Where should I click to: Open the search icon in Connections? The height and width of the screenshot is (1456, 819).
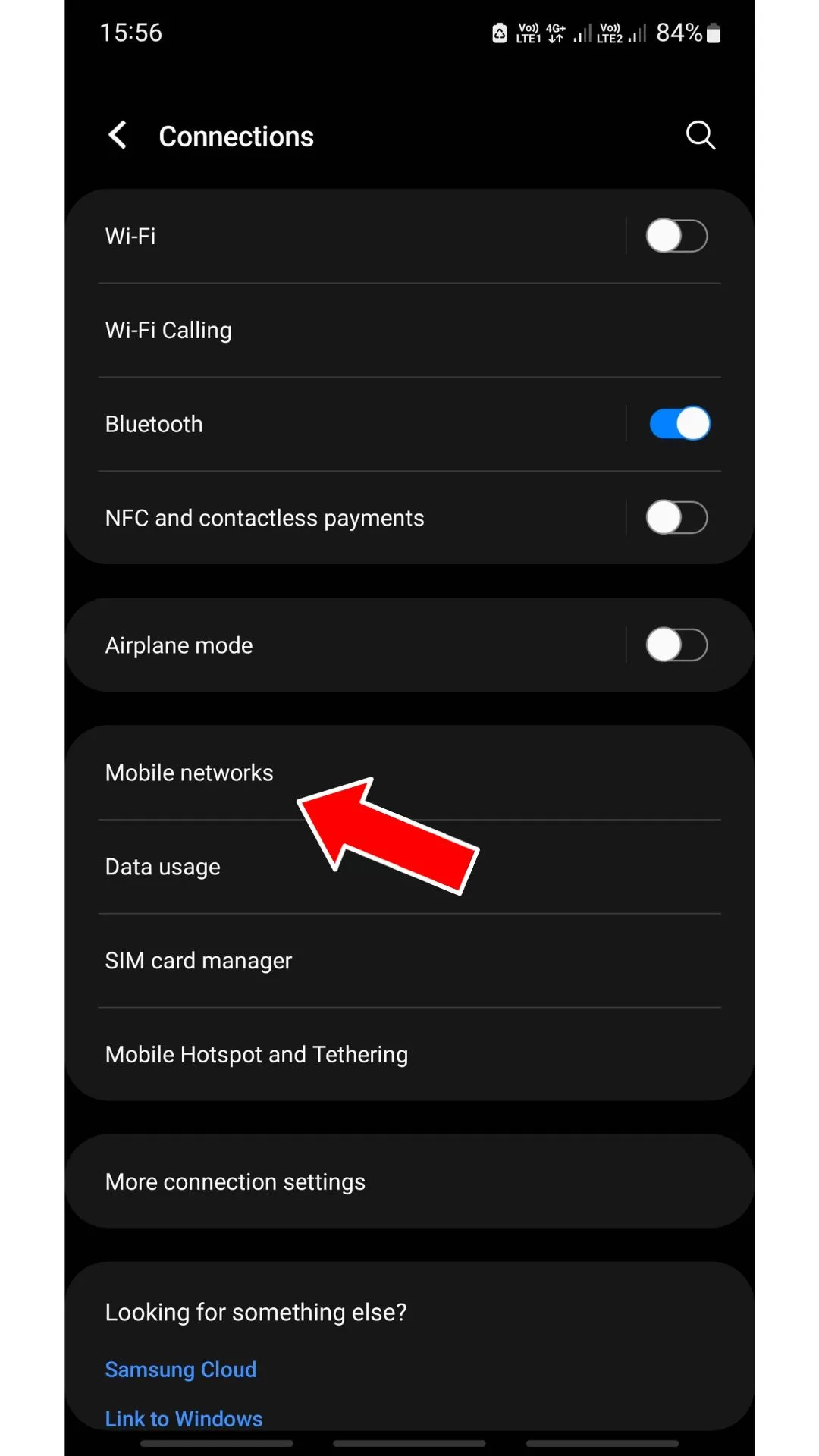click(700, 136)
